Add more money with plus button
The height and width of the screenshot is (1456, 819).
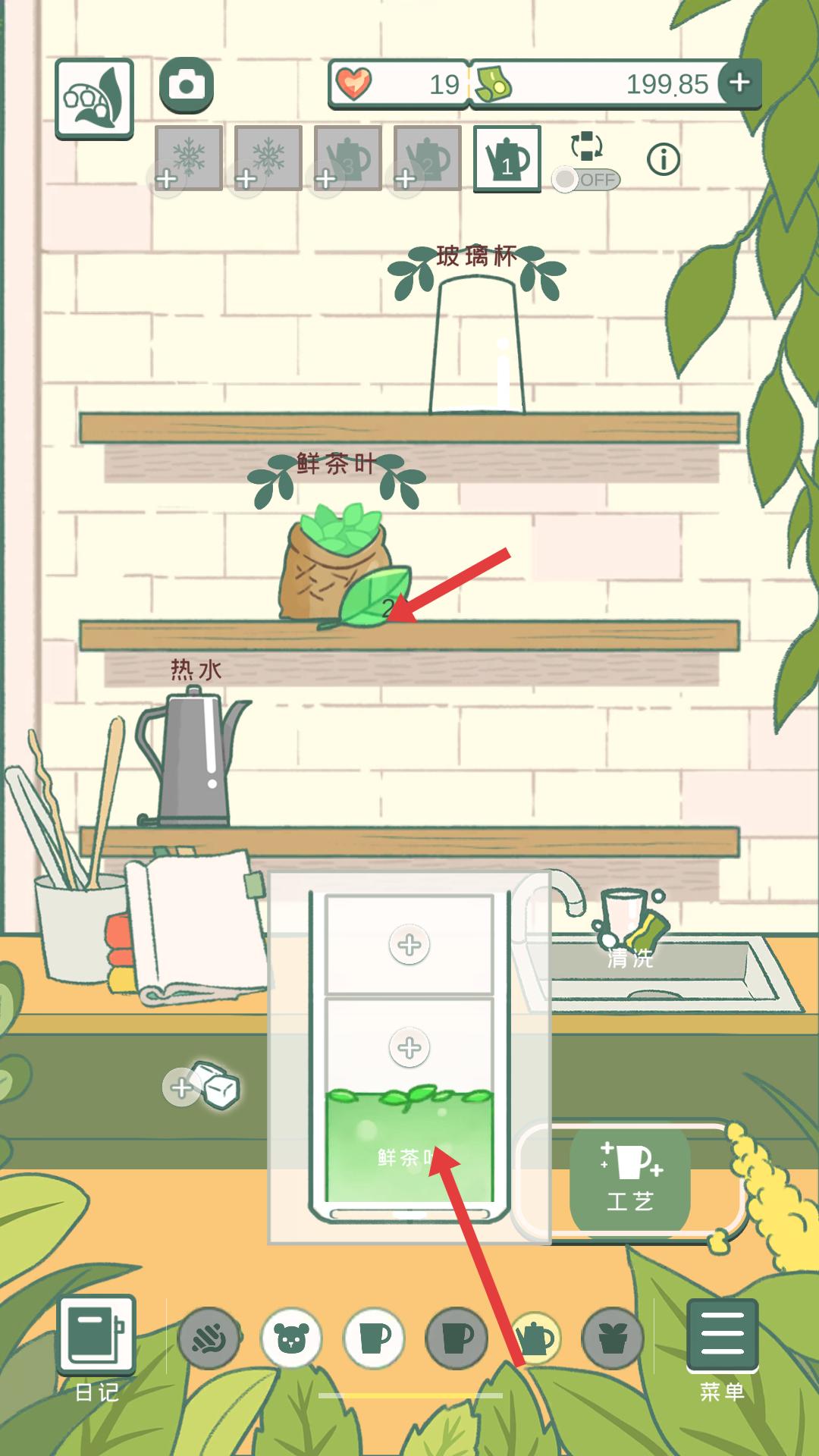[x=739, y=83]
